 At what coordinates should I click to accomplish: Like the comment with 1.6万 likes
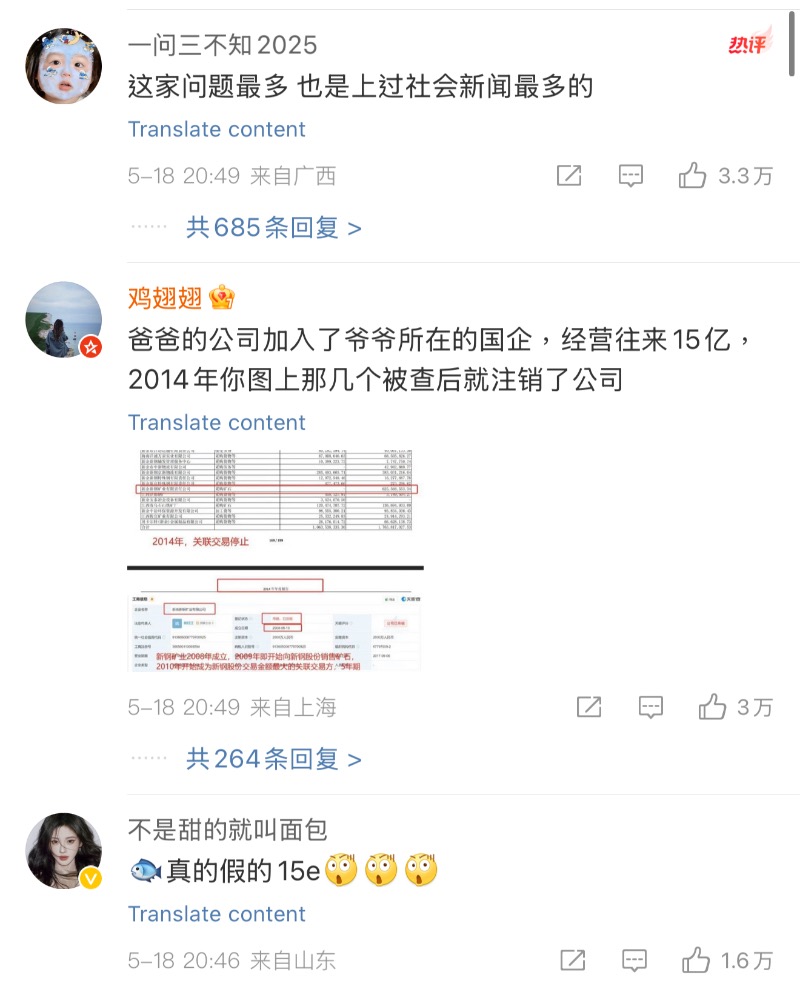pyautogui.click(x=696, y=962)
